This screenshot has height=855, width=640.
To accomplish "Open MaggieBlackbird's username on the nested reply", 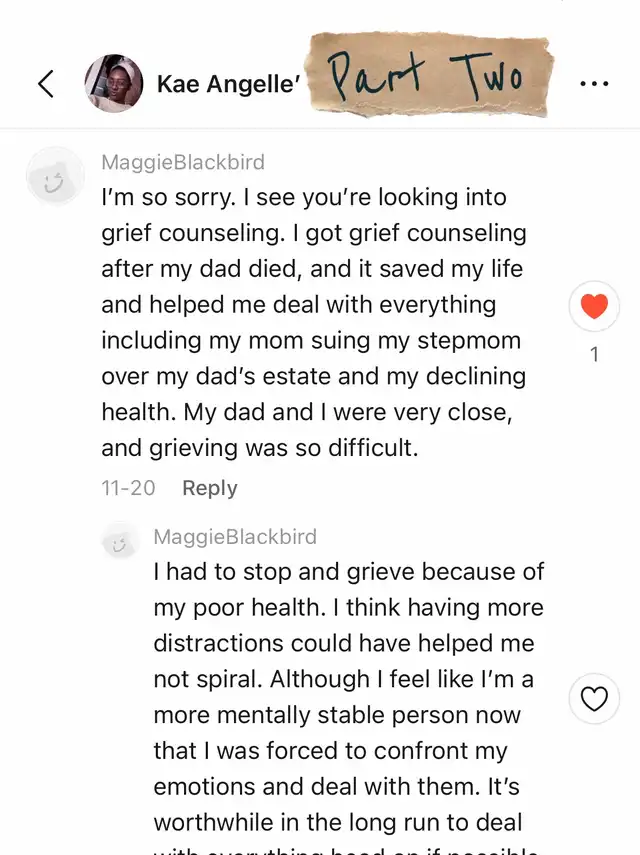I will tap(235, 537).
